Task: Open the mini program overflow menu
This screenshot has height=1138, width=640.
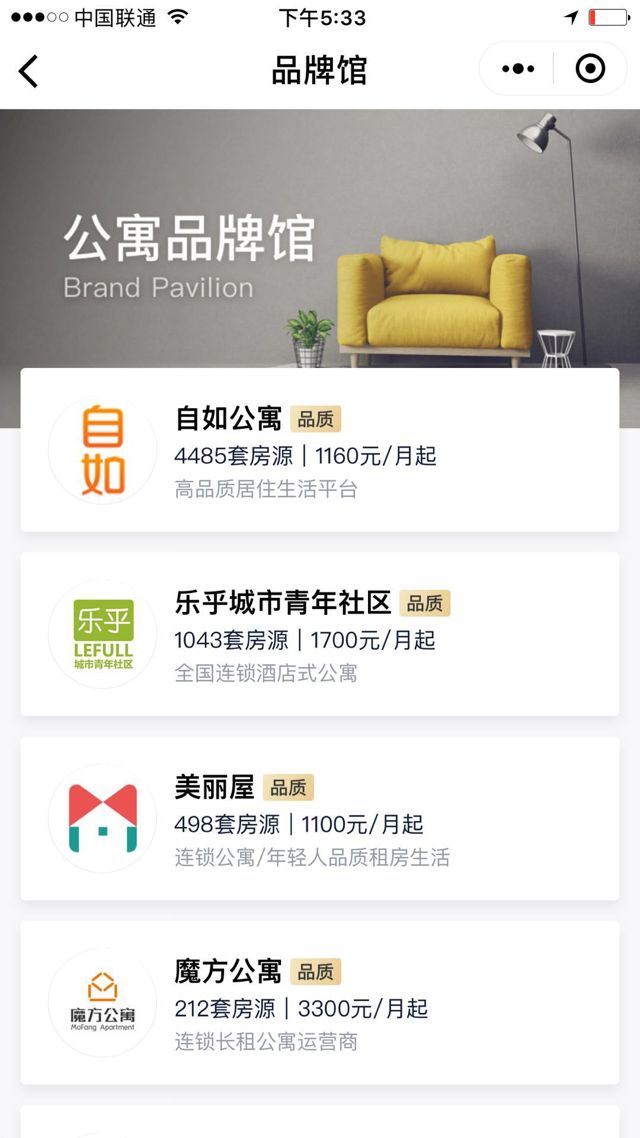Action: pos(518,69)
